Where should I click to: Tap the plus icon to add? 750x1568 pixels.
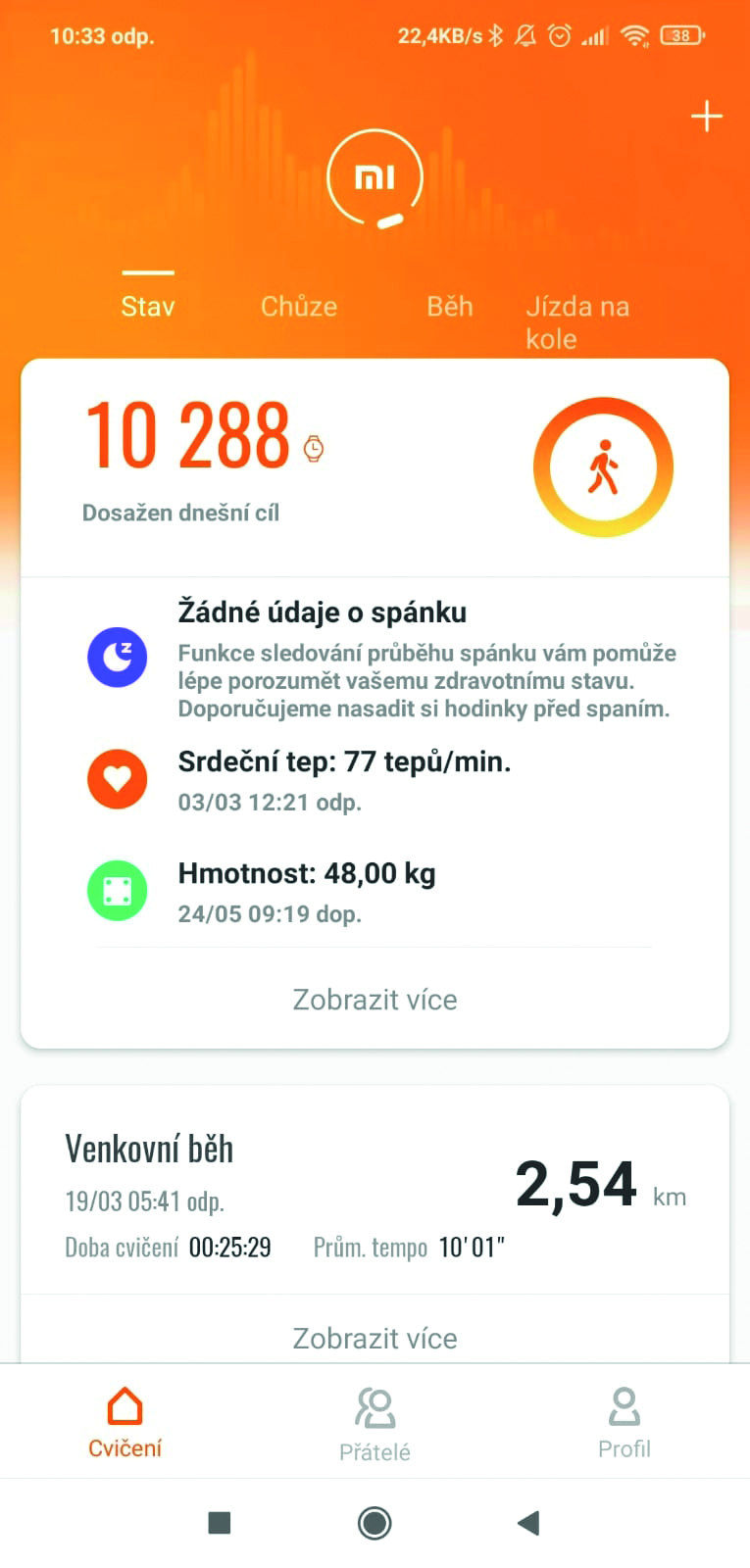(706, 117)
